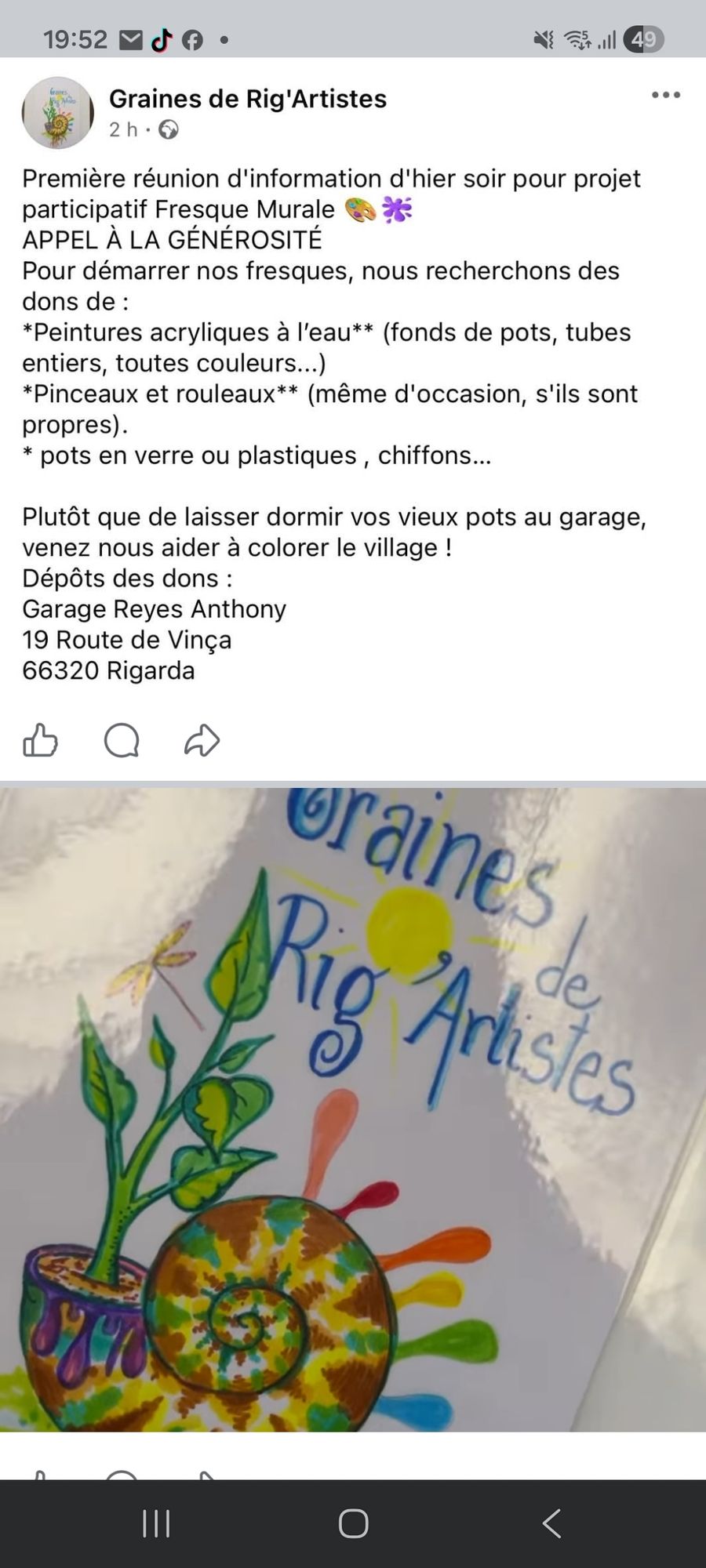Comment on the Fresque Murale post
The height and width of the screenshot is (1568, 706).
(122, 740)
